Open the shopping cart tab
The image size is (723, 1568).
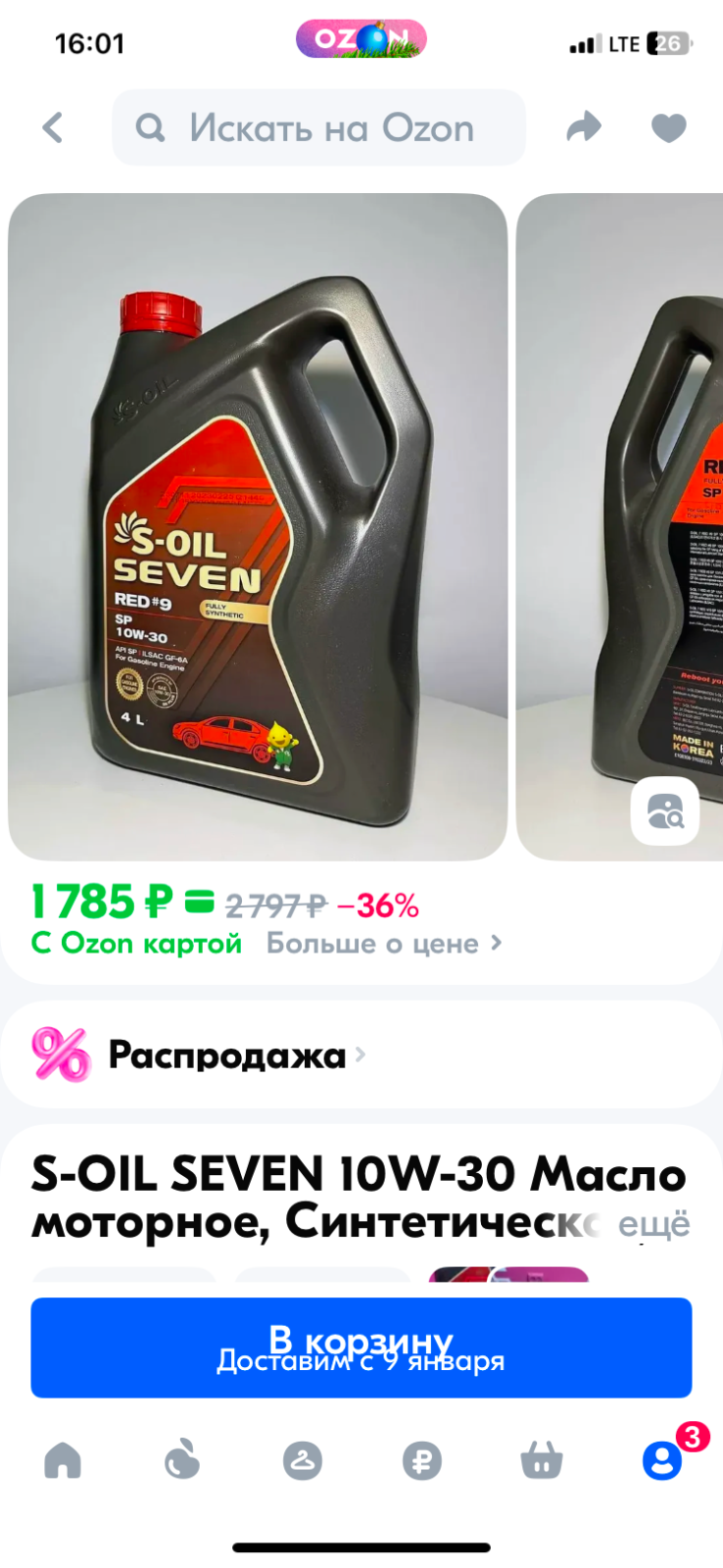point(542,1460)
